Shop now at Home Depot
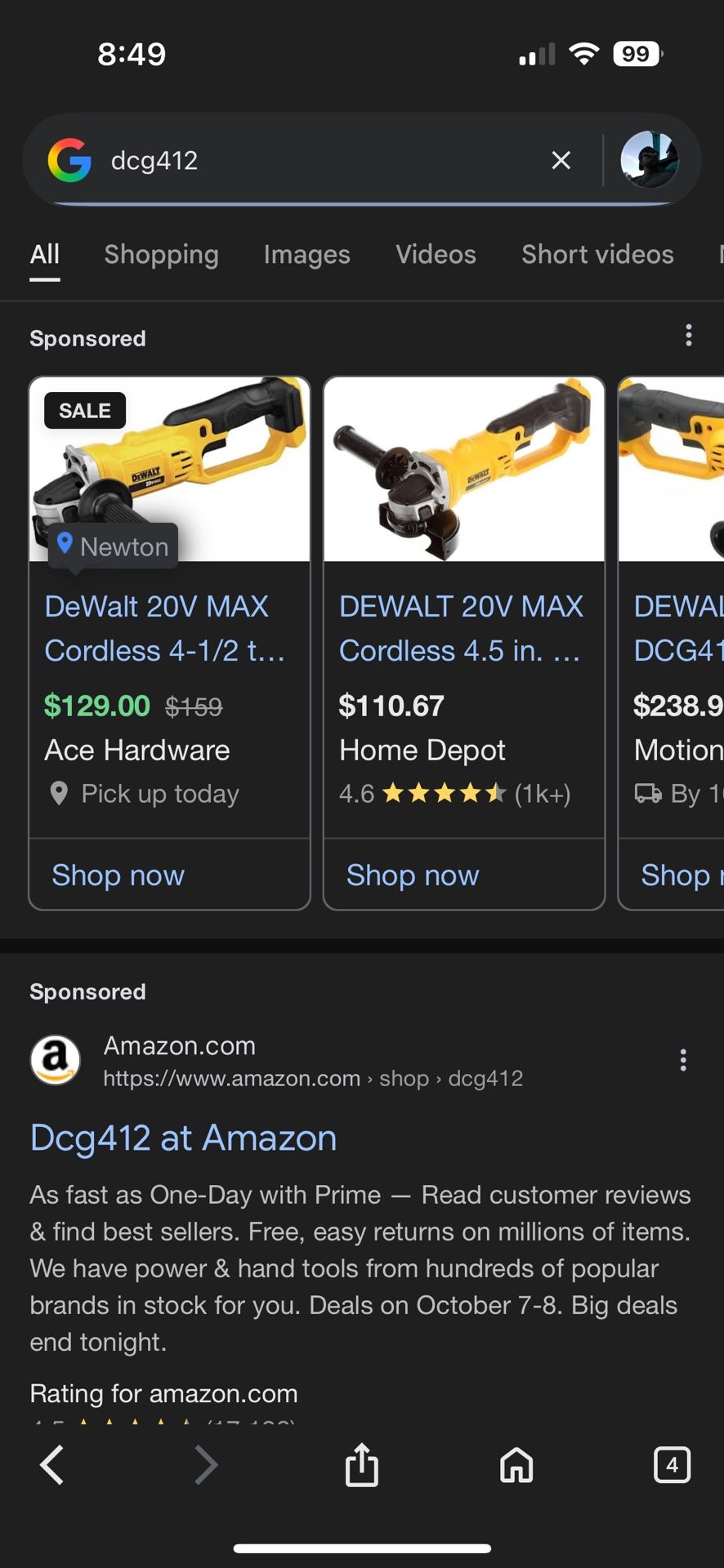724x1568 pixels. point(413,875)
